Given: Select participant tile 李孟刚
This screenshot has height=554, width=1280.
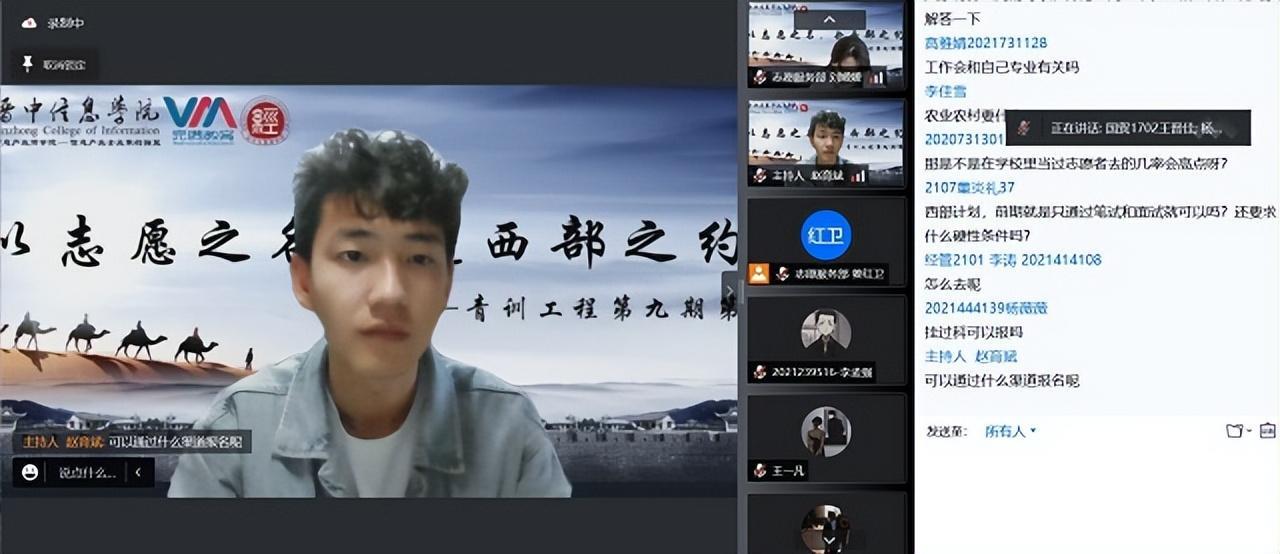Looking at the screenshot, I should point(826,338).
